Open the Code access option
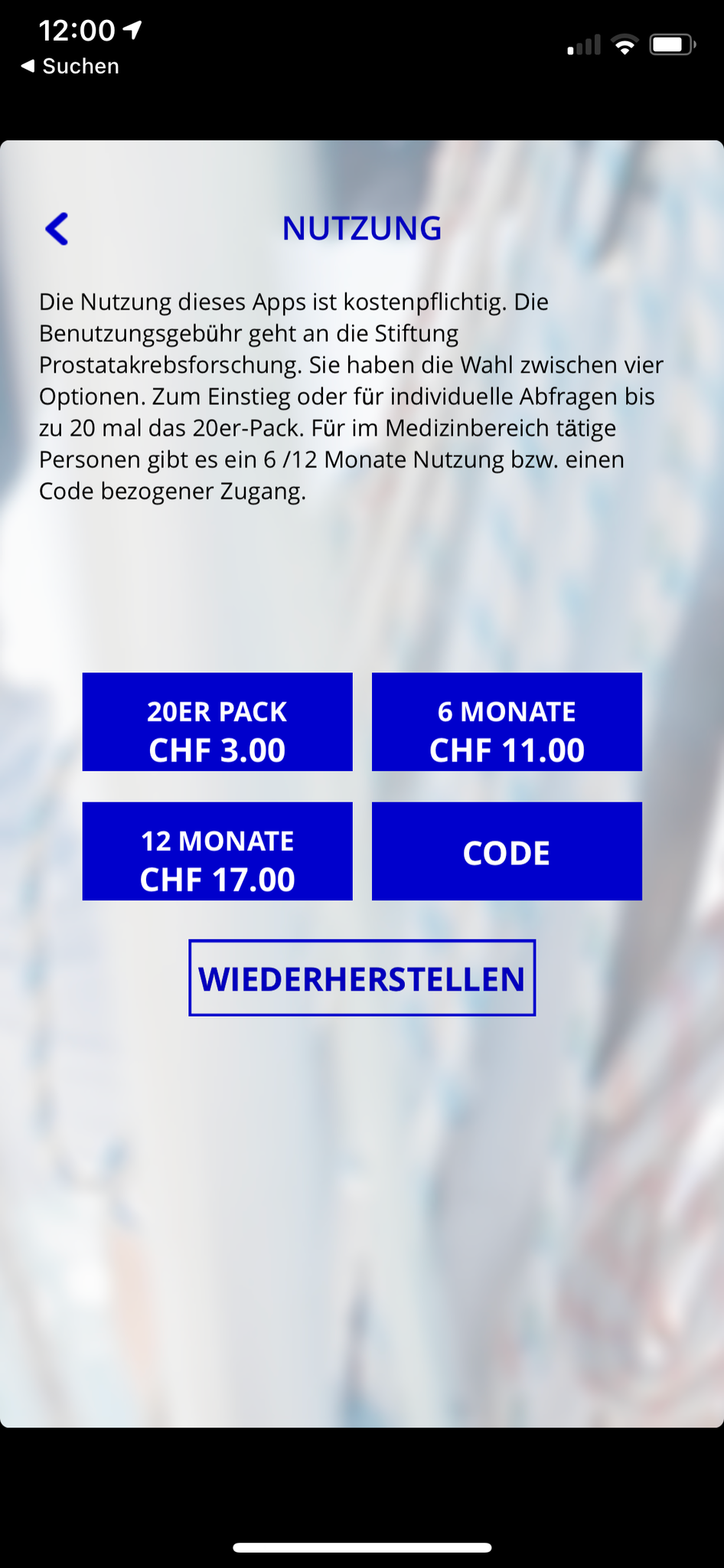724x1568 pixels. coord(507,851)
